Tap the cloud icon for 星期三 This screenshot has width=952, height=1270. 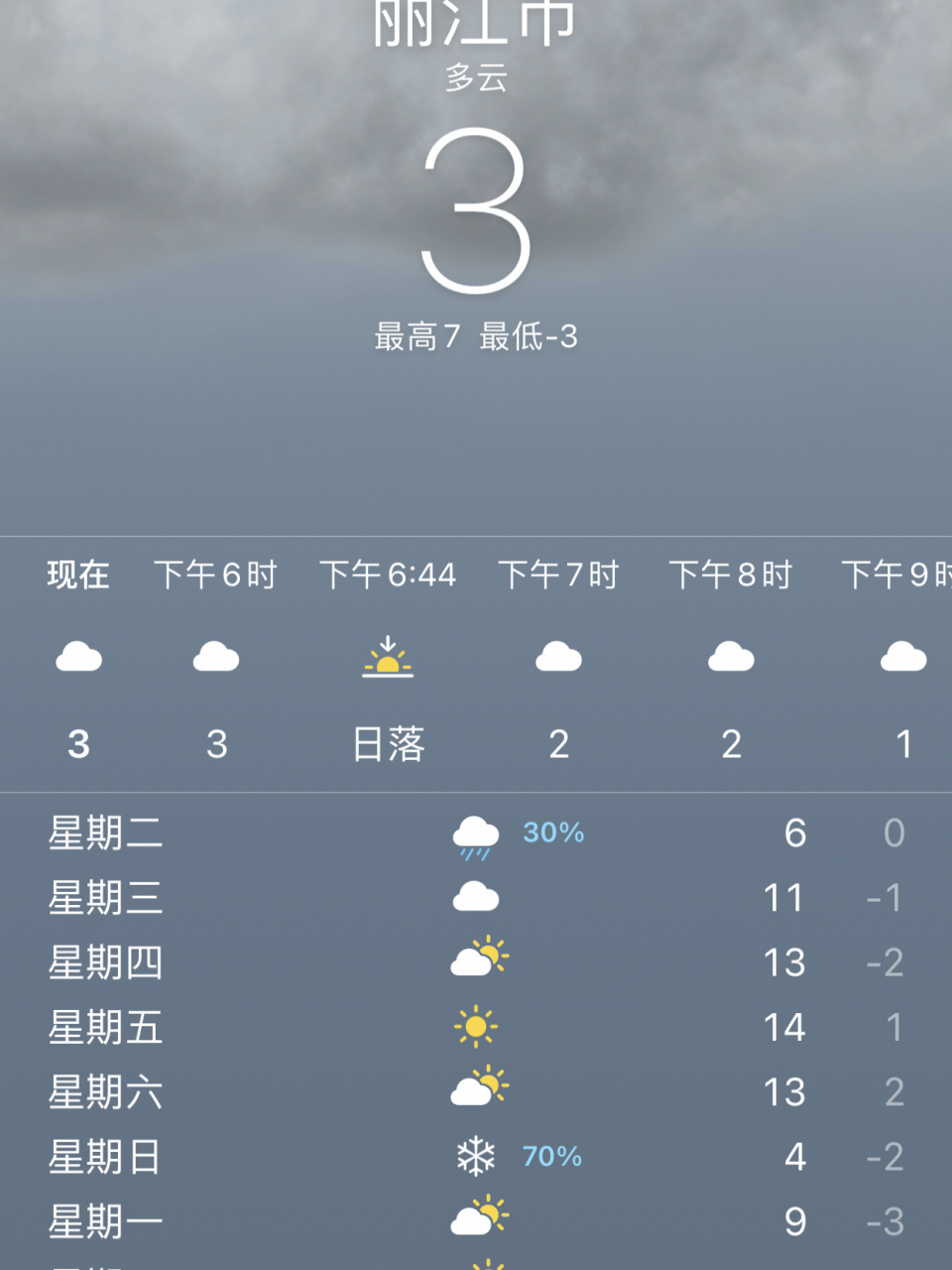(474, 898)
